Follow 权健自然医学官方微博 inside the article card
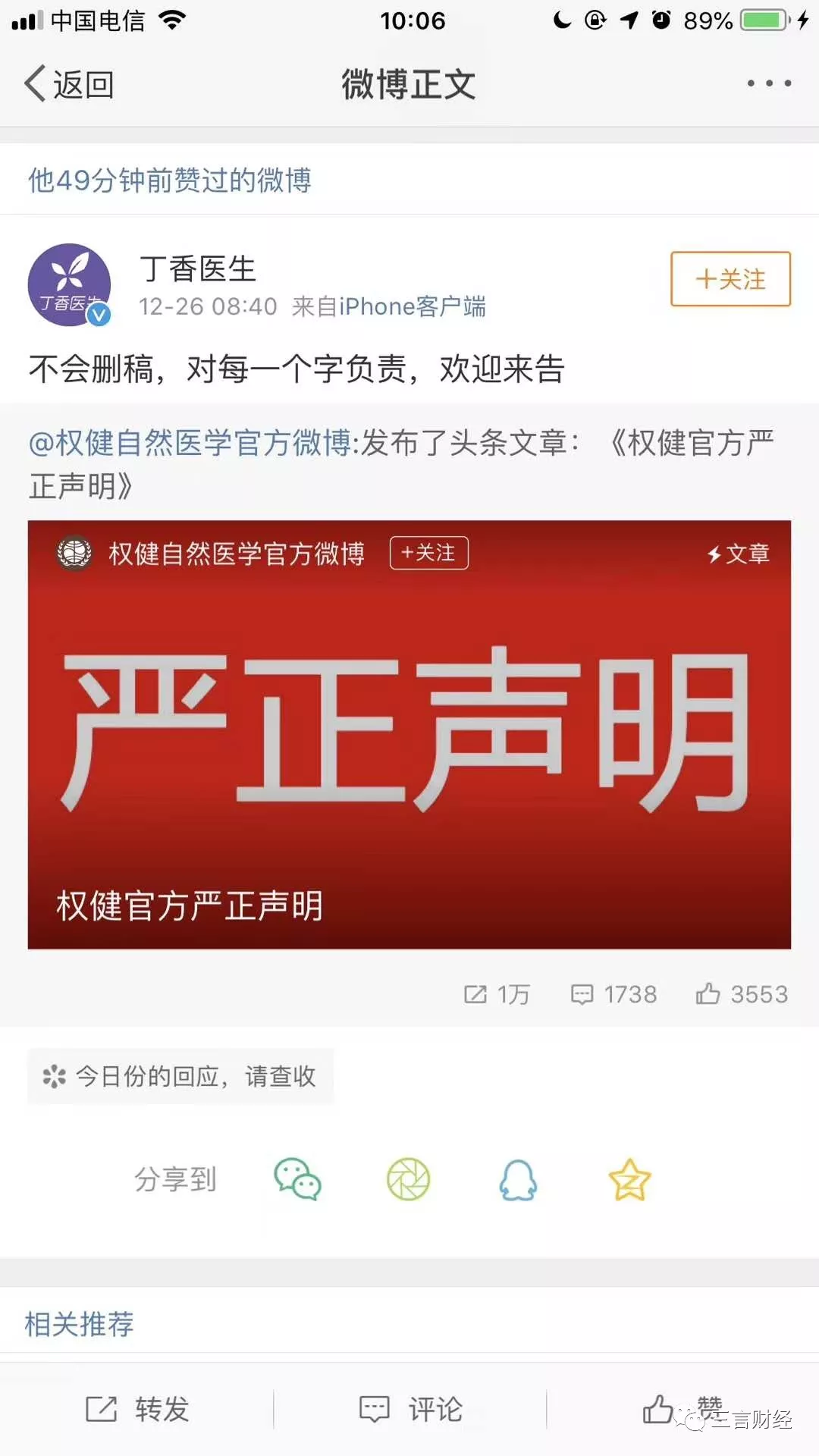The image size is (819, 1456). pyautogui.click(x=429, y=553)
